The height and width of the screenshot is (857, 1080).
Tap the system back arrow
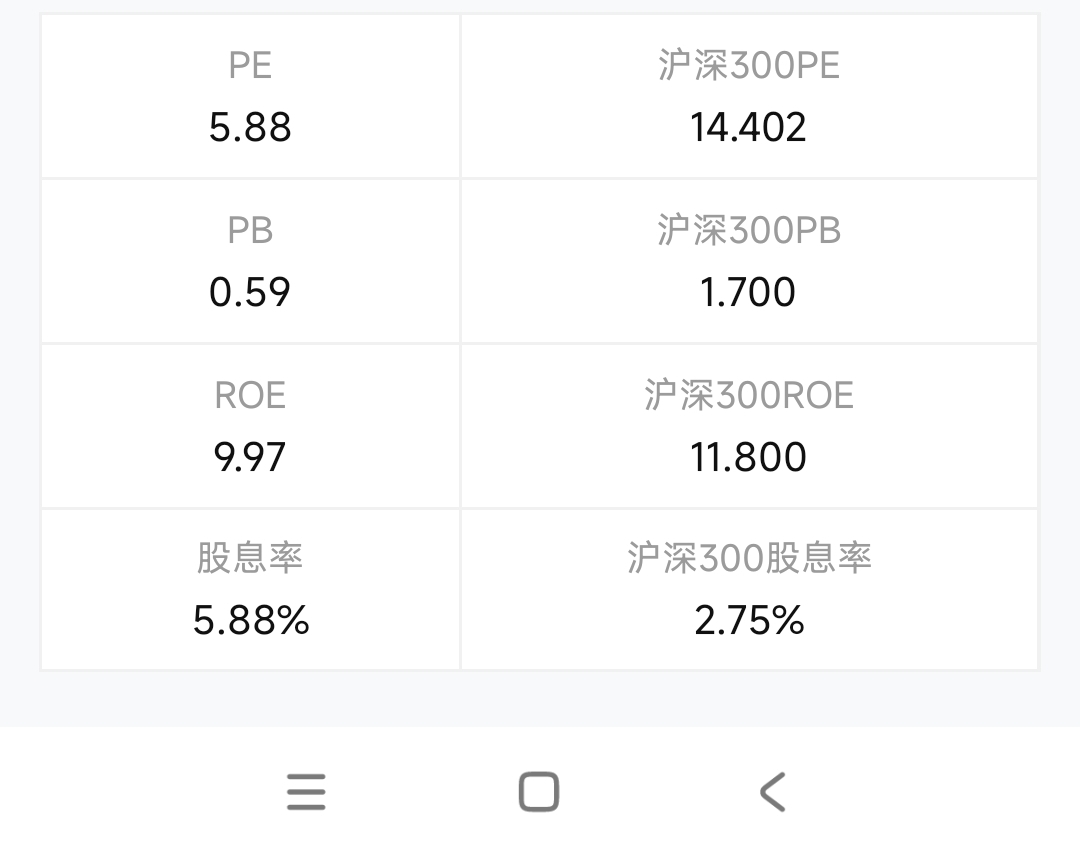coord(773,792)
